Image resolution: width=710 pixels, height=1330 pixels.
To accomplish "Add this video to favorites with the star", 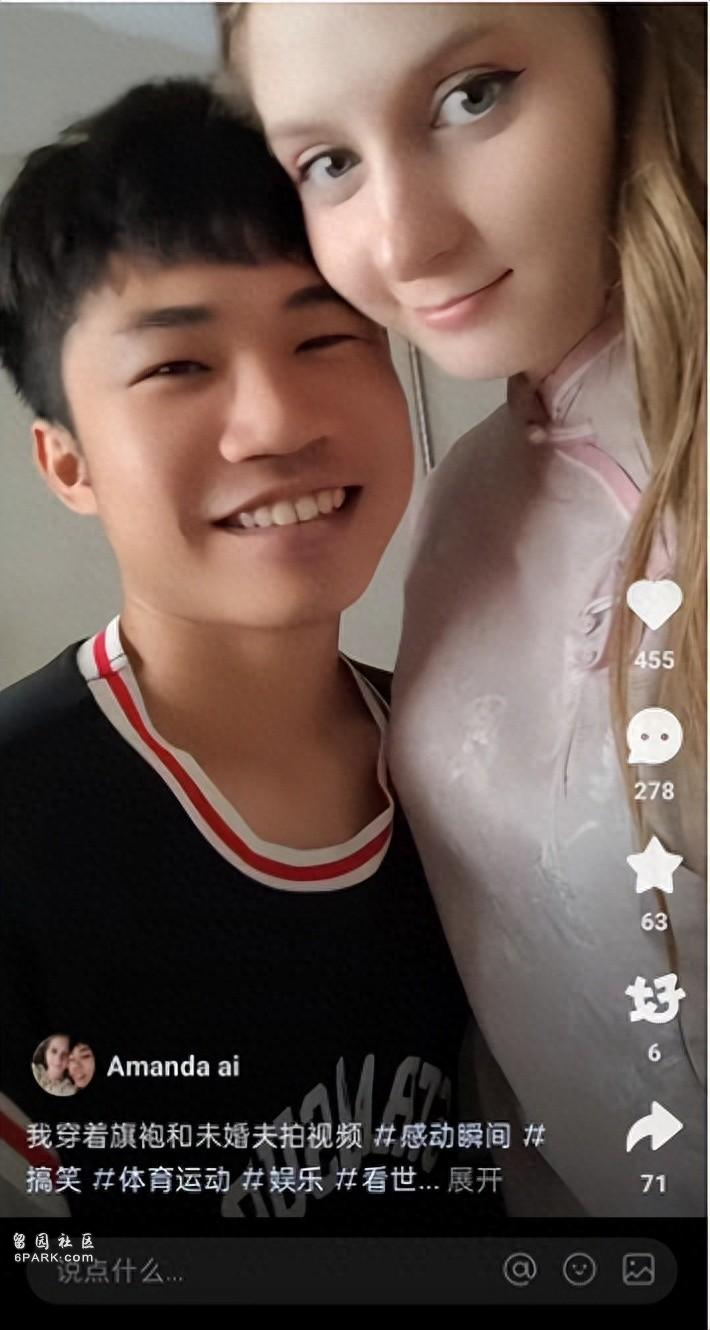I will pyautogui.click(x=654, y=867).
